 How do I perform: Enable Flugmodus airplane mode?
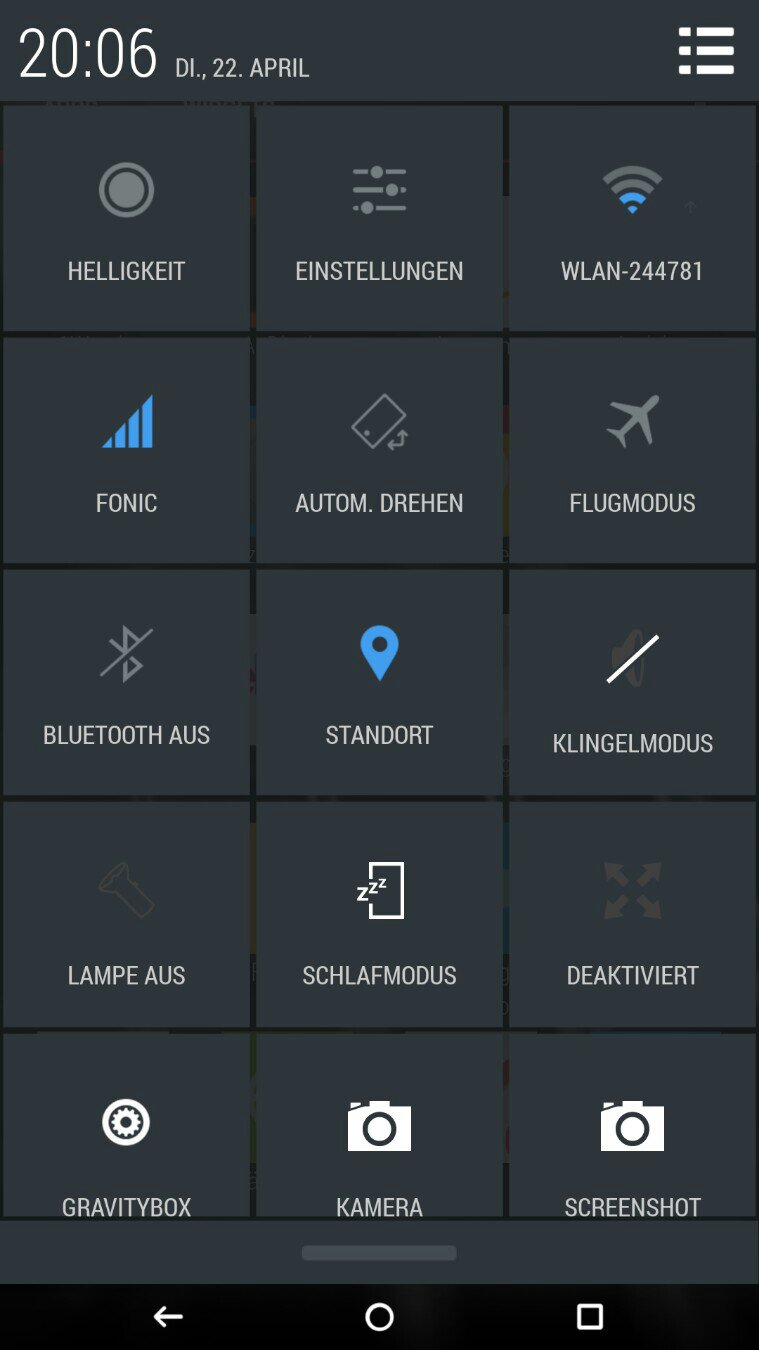click(x=632, y=450)
